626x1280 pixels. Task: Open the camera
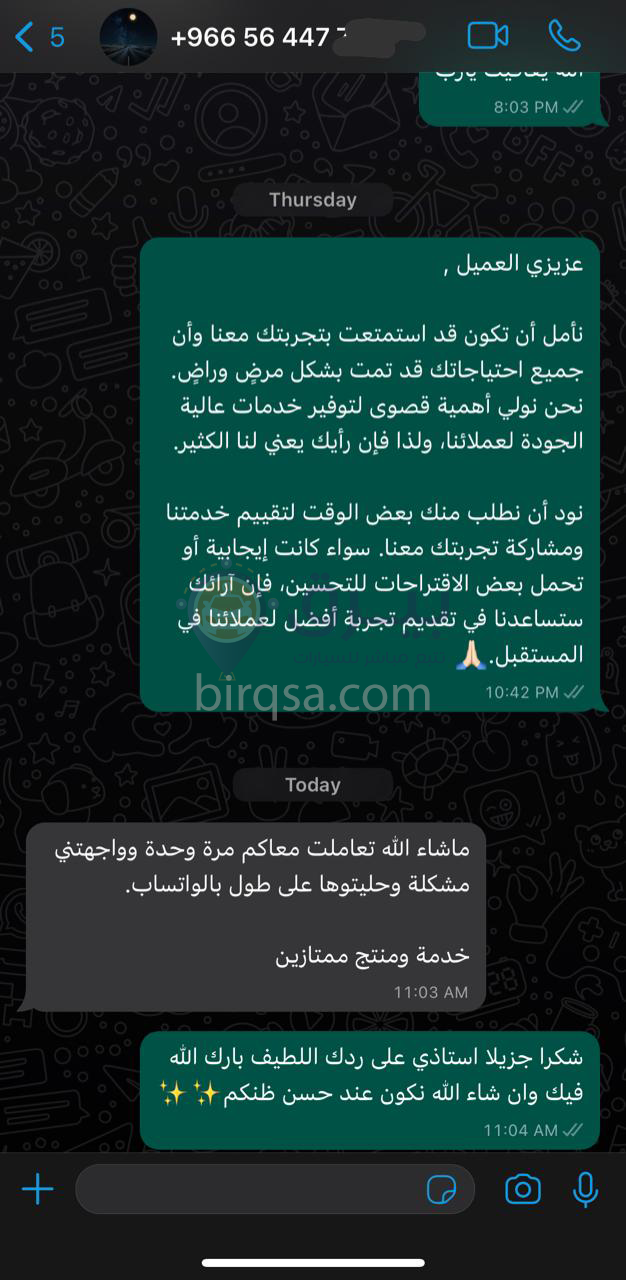click(522, 1189)
